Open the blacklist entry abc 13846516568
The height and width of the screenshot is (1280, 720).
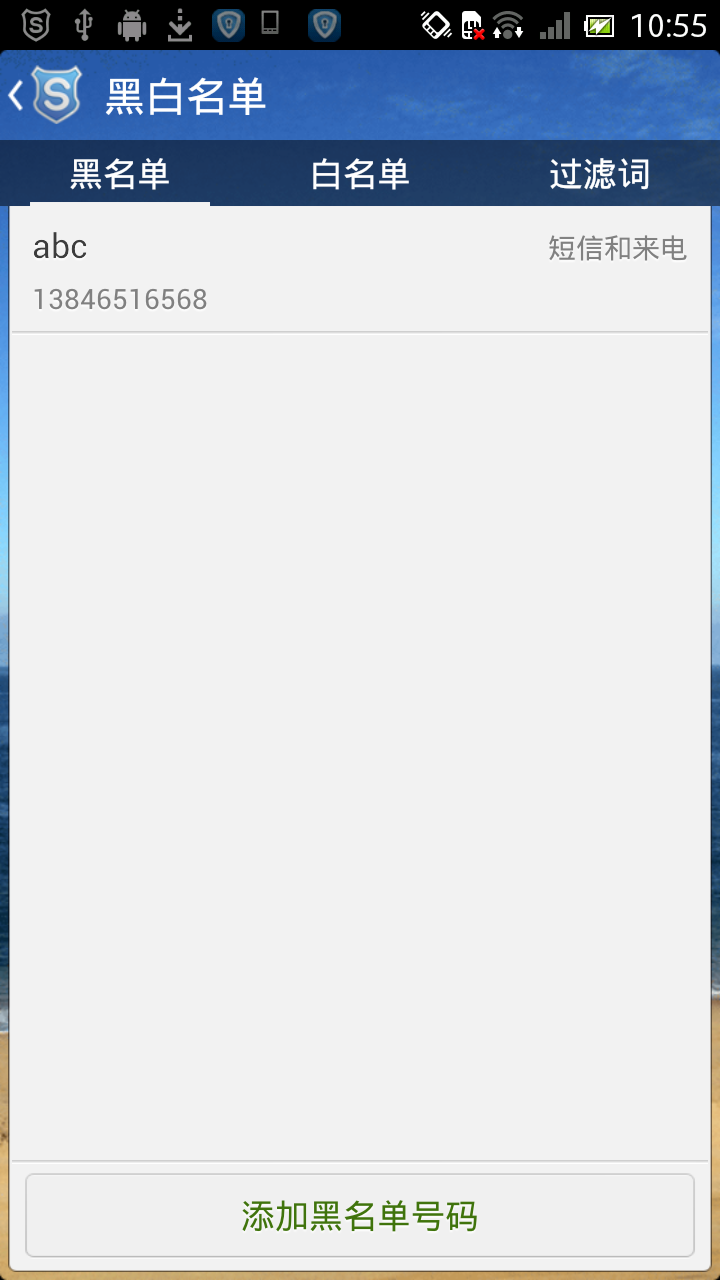pyautogui.click(x=360, y=270)
